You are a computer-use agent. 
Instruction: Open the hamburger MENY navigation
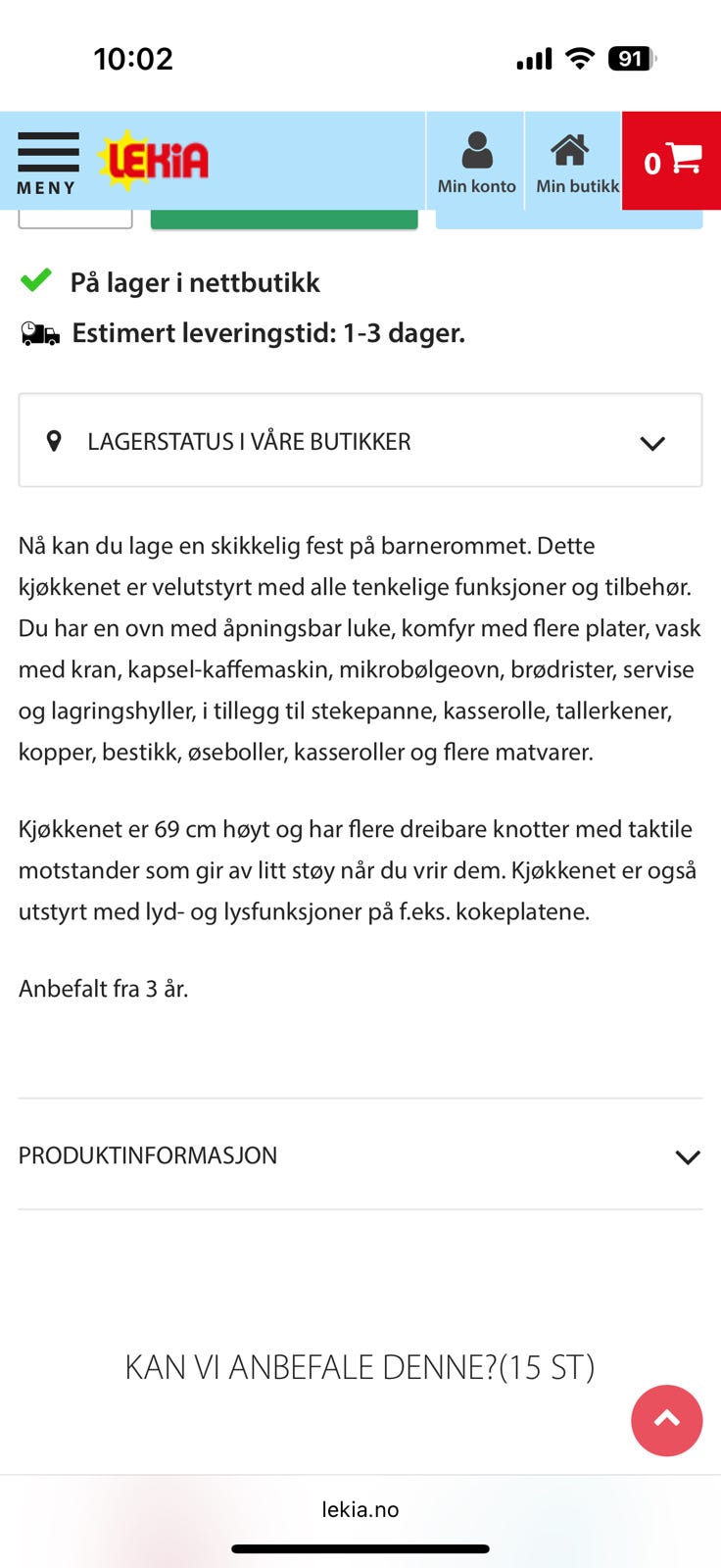click(x=47, y=159)
